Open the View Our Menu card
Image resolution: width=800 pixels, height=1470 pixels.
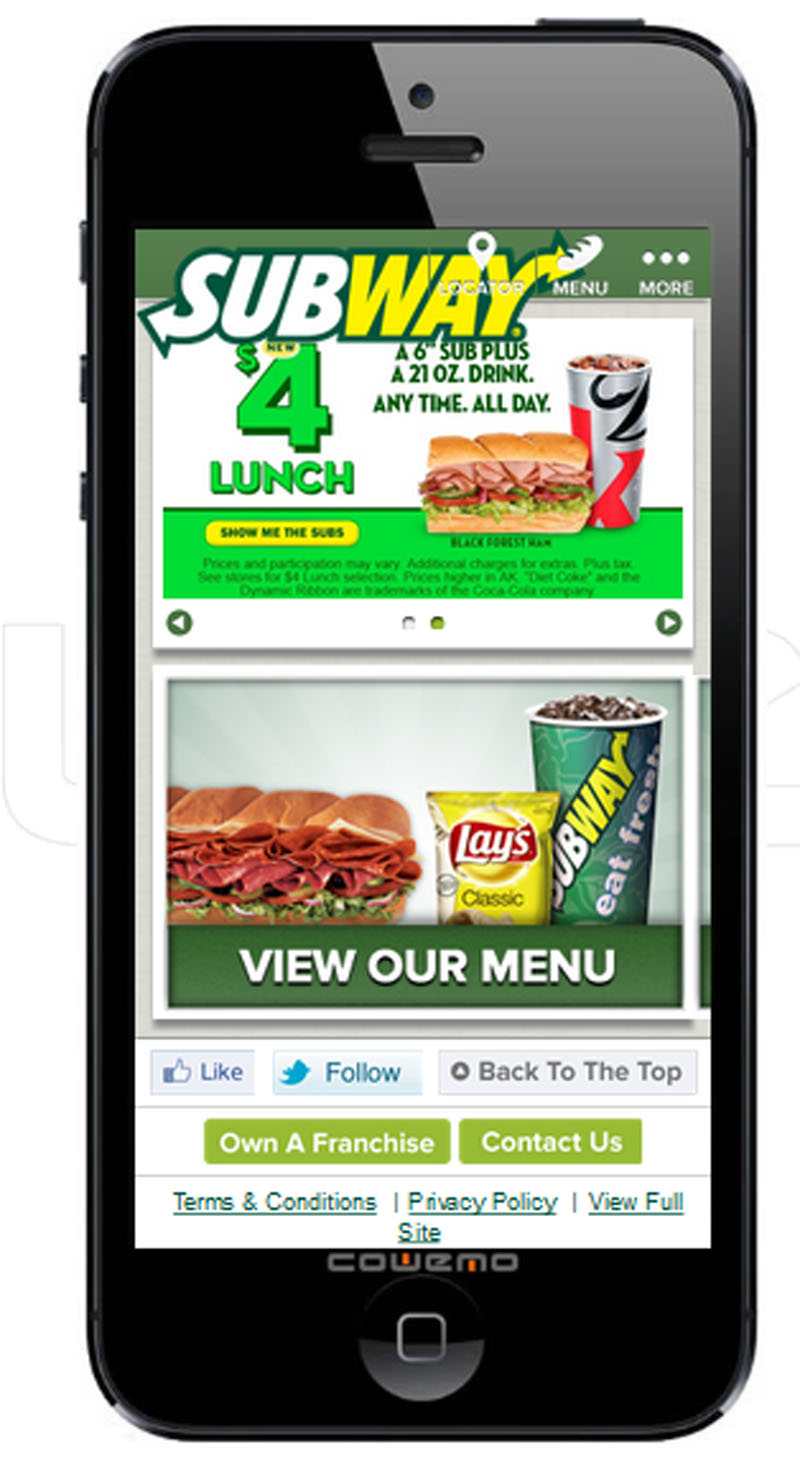coord(425,842)
